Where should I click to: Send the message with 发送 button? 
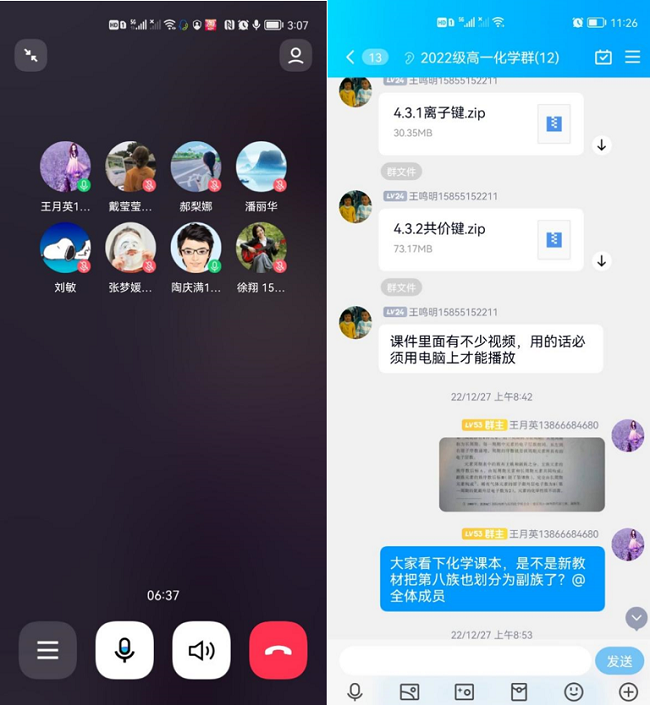click(619, 660)
